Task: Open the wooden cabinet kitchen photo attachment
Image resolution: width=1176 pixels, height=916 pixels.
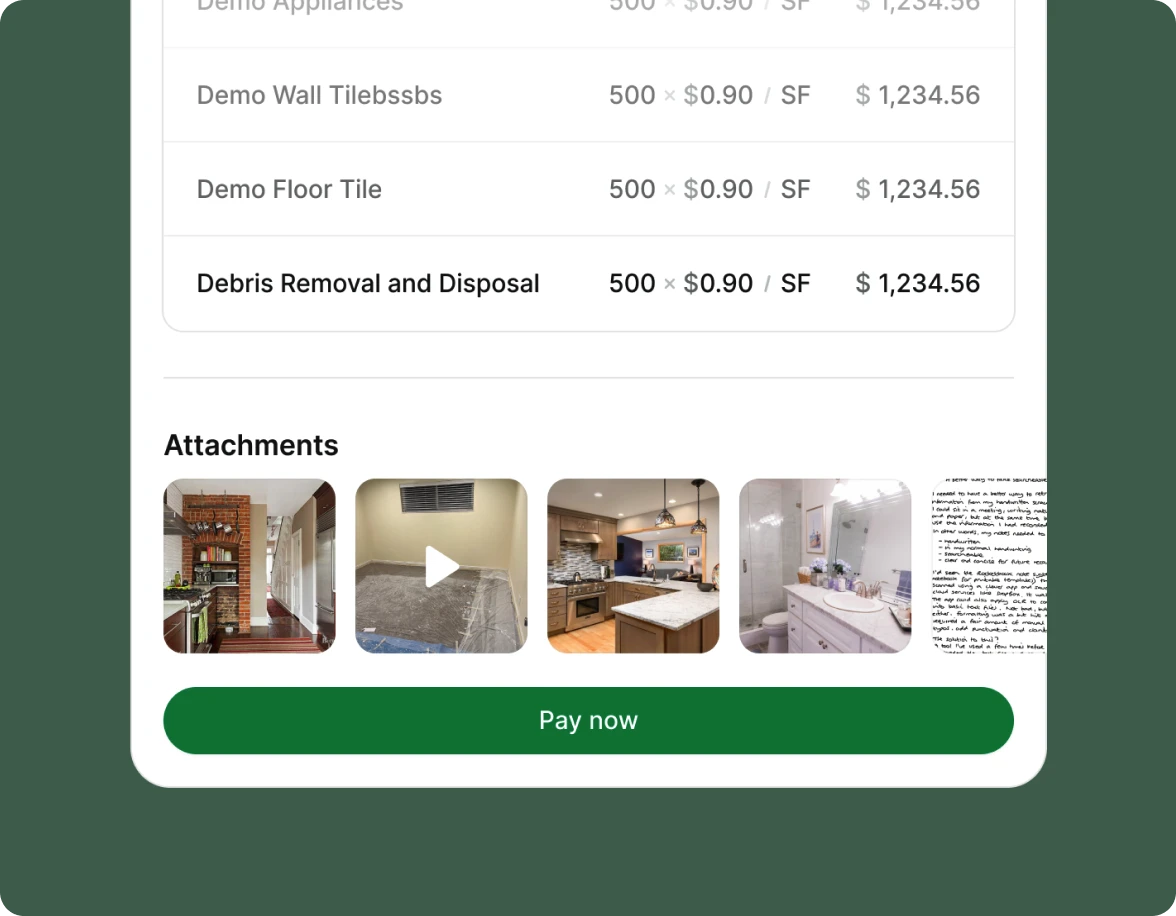Action: (x=633, y=566)
